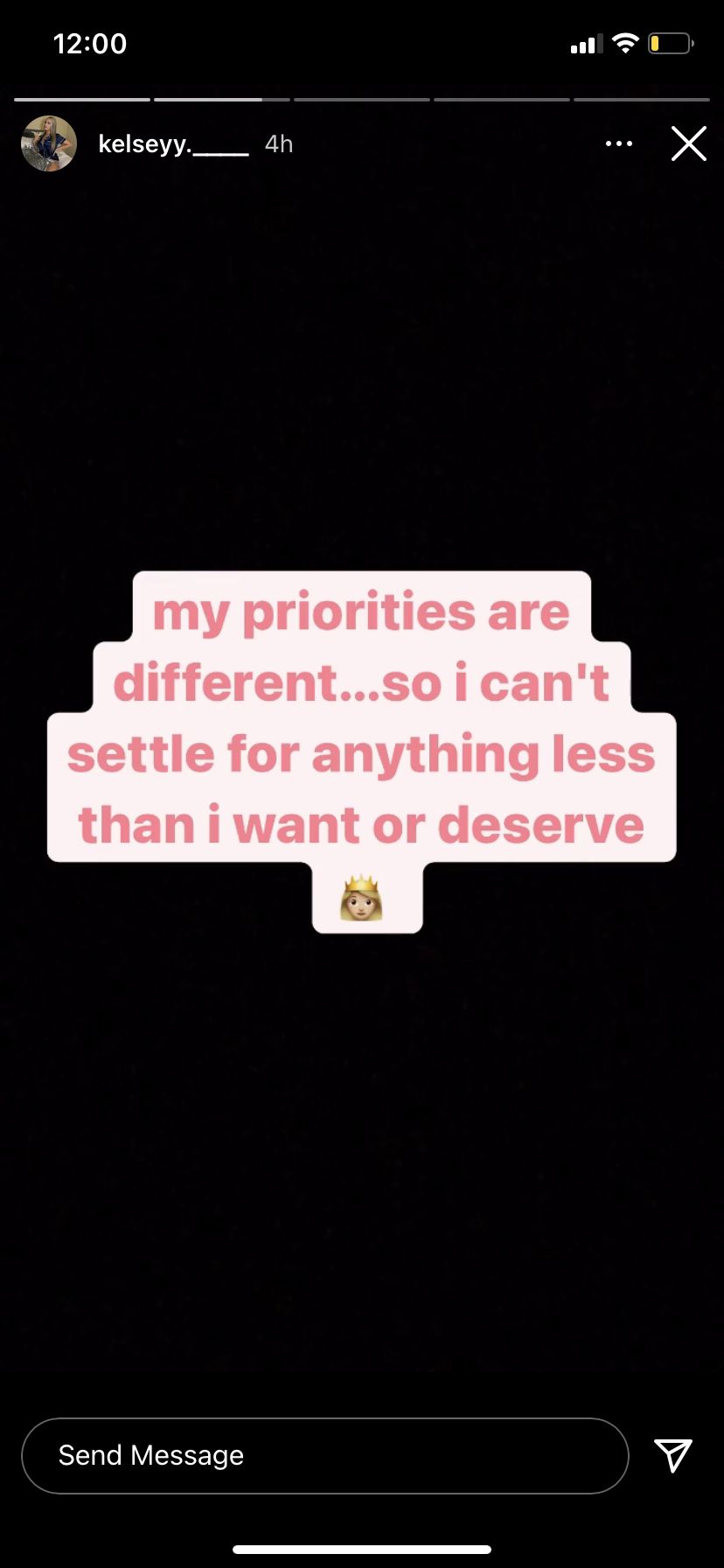724x1568 pixels.
Task: Open the profile picture of kelseyy
Action: pos(49,143)
